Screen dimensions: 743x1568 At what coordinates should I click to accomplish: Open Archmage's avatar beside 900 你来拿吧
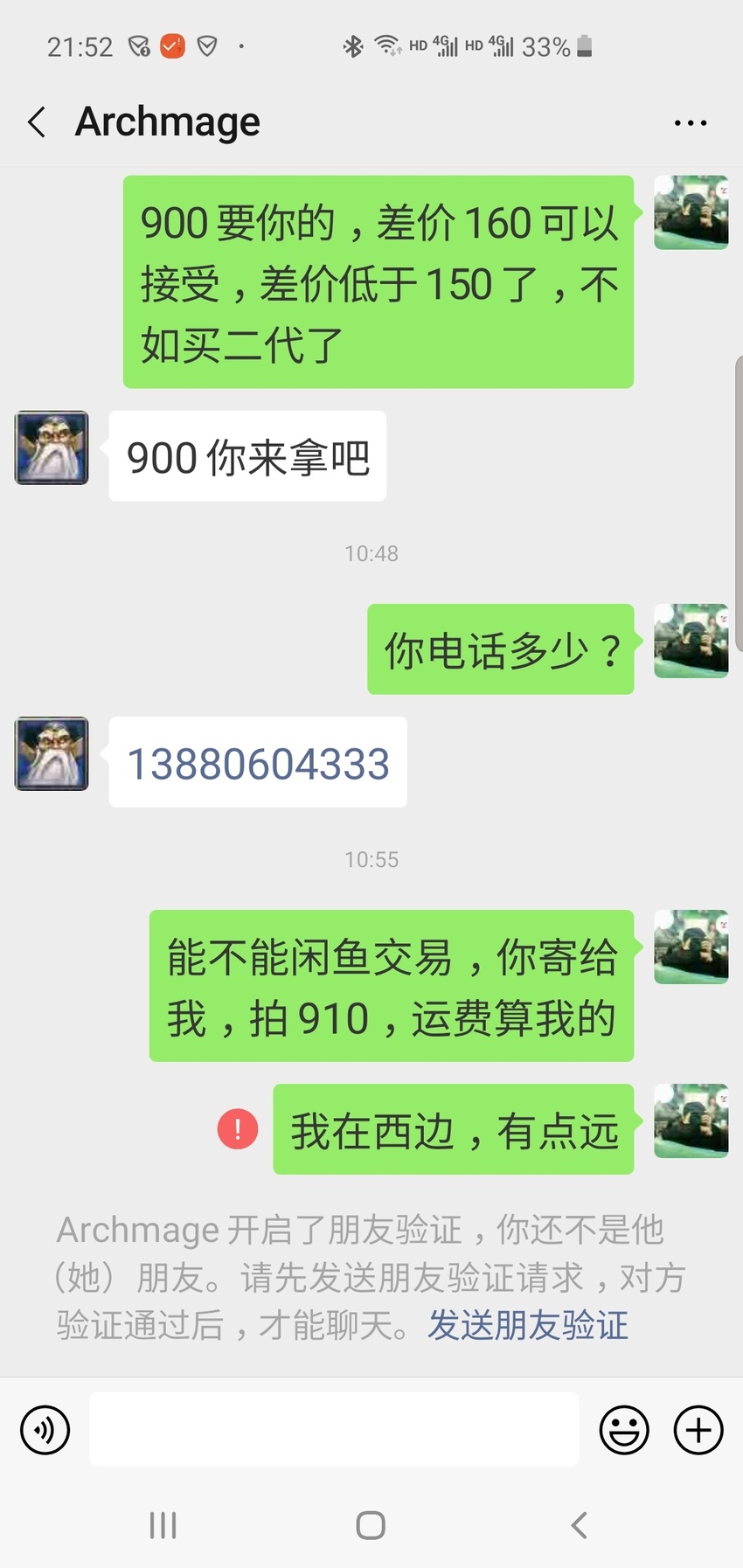[x=52, y=448]
